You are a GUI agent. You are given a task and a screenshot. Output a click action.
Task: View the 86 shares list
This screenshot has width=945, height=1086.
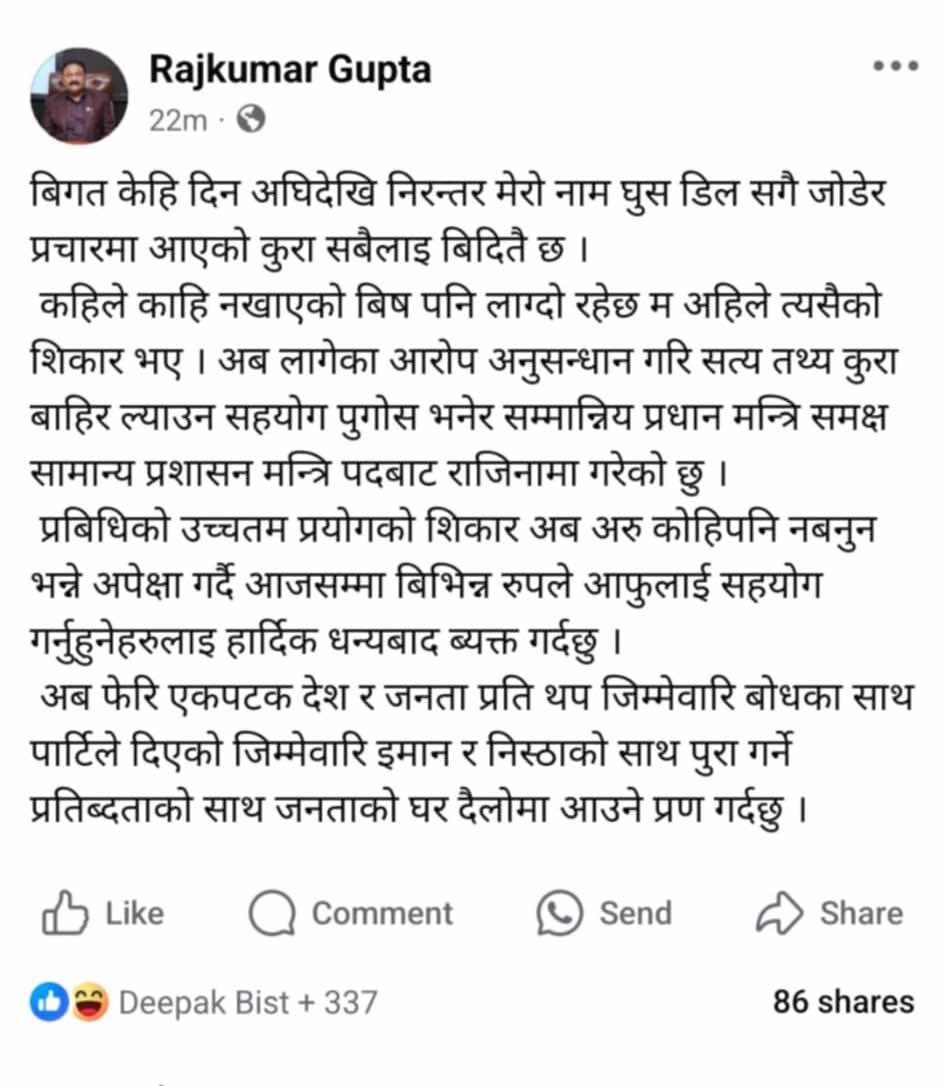(843, 1002)
